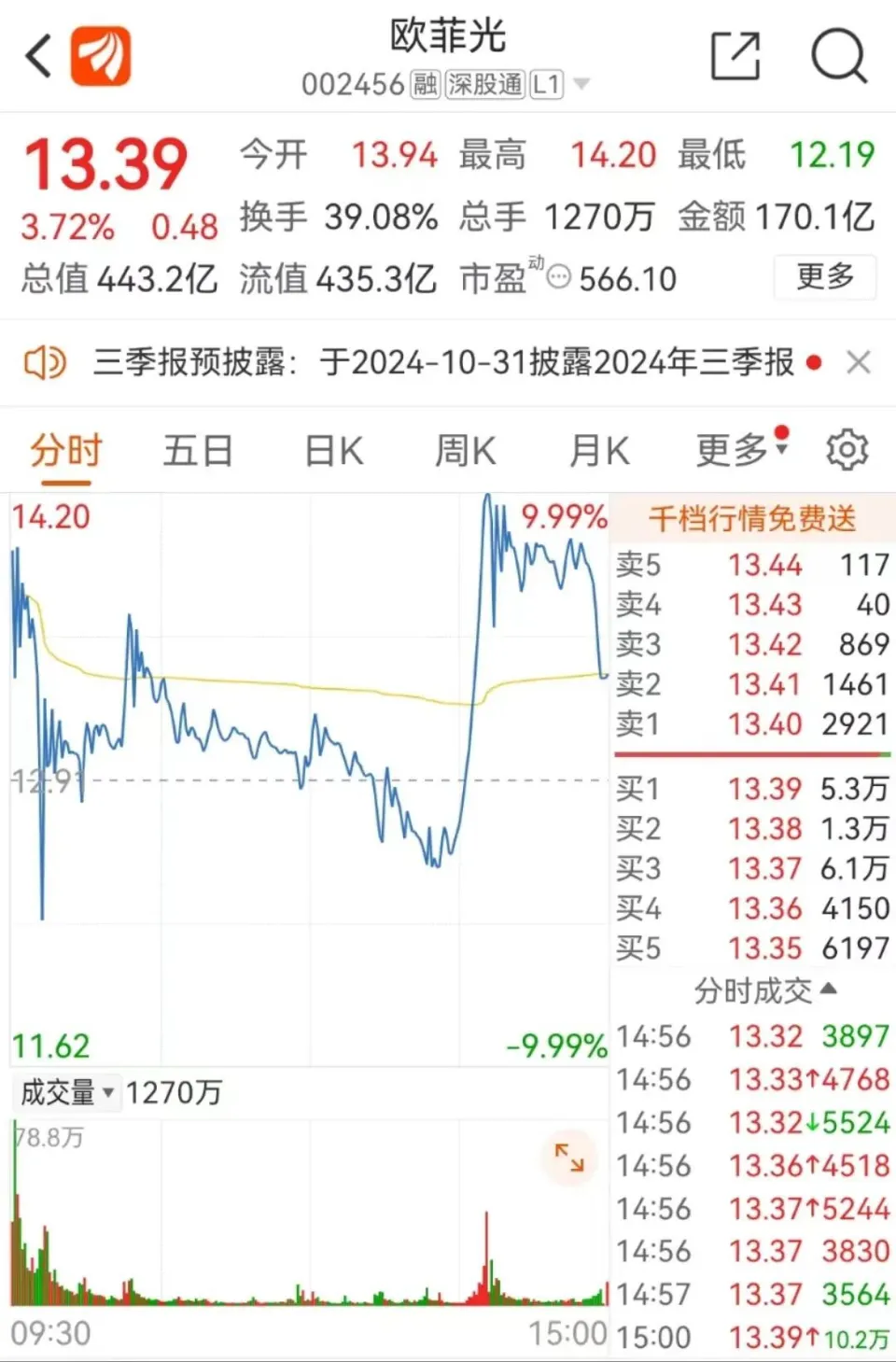Tap the orange app logo
This screenshot has width=896, height=1362.
coord(101,56)
